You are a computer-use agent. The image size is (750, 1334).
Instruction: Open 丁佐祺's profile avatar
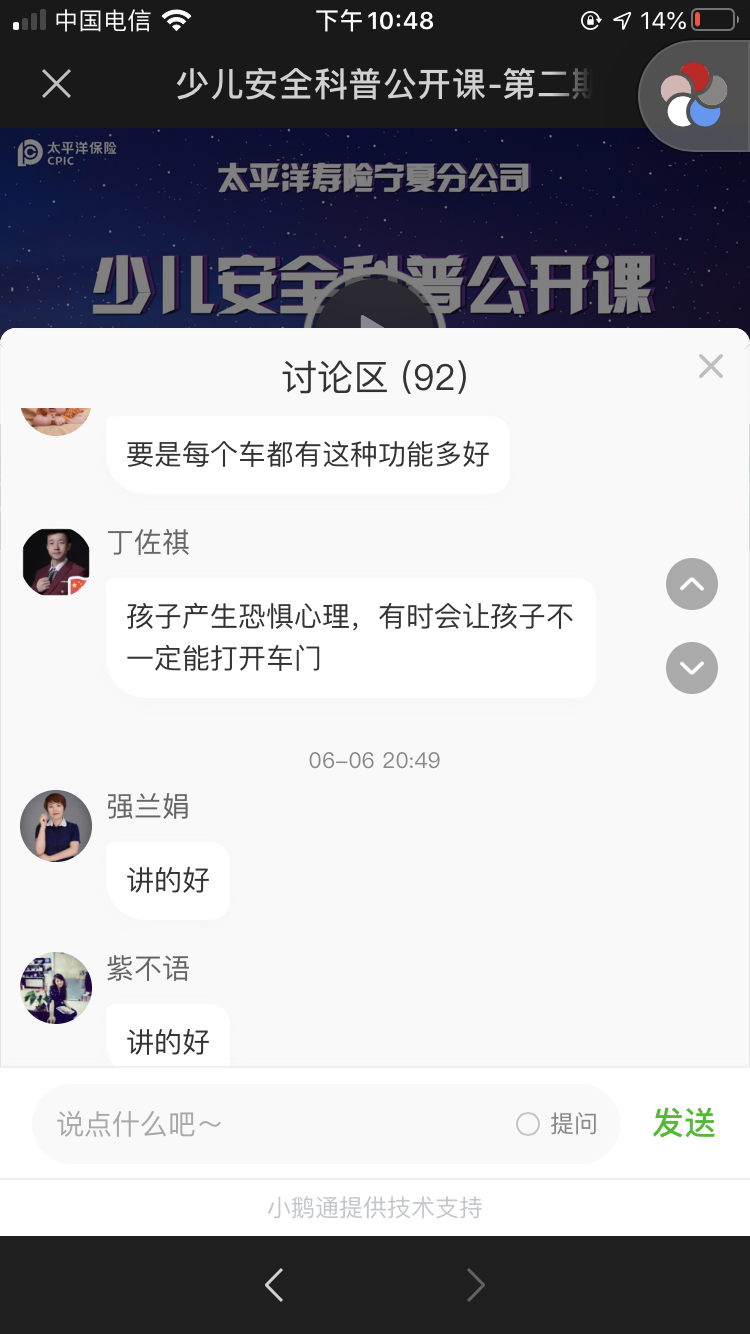coord(56,562)
